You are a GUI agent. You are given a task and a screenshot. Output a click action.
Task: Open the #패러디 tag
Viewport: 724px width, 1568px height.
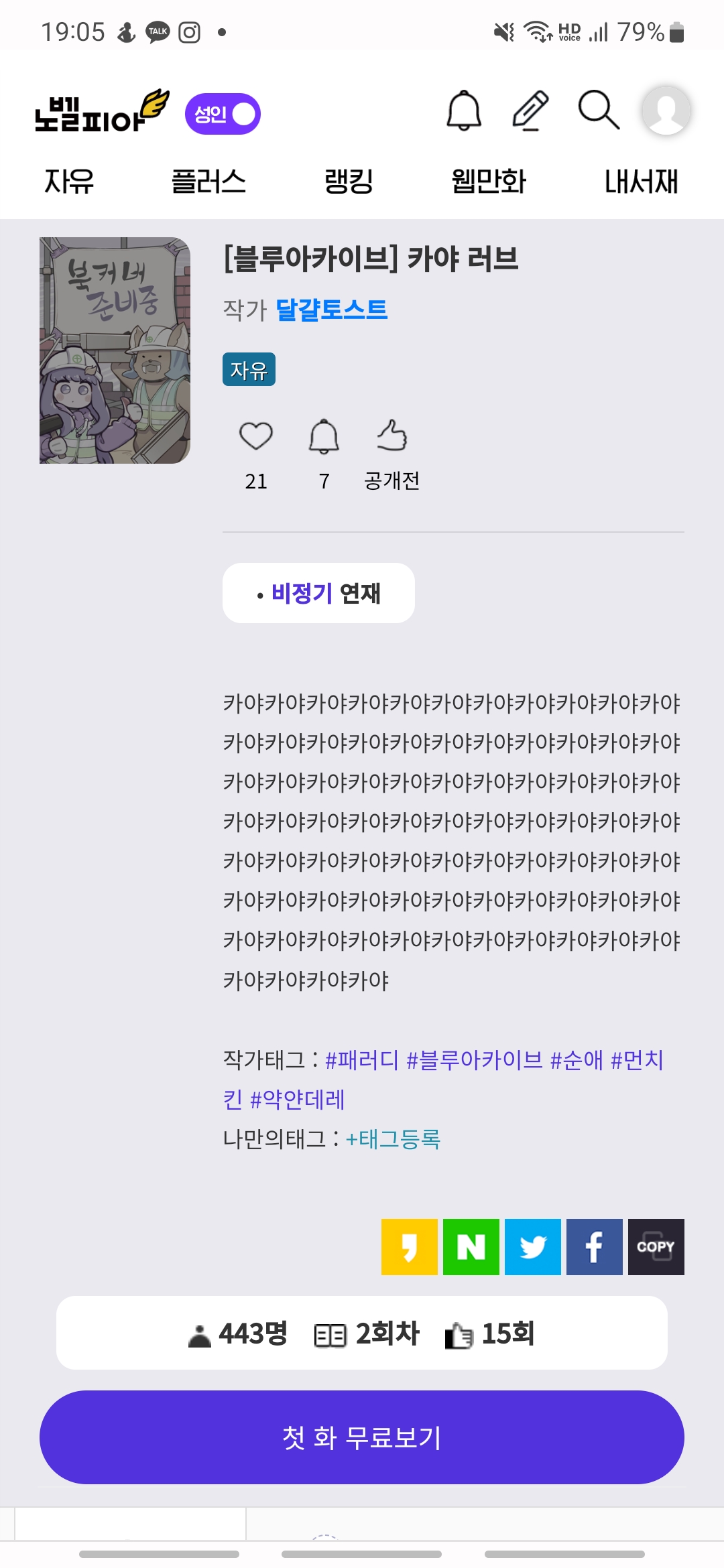362,1060
